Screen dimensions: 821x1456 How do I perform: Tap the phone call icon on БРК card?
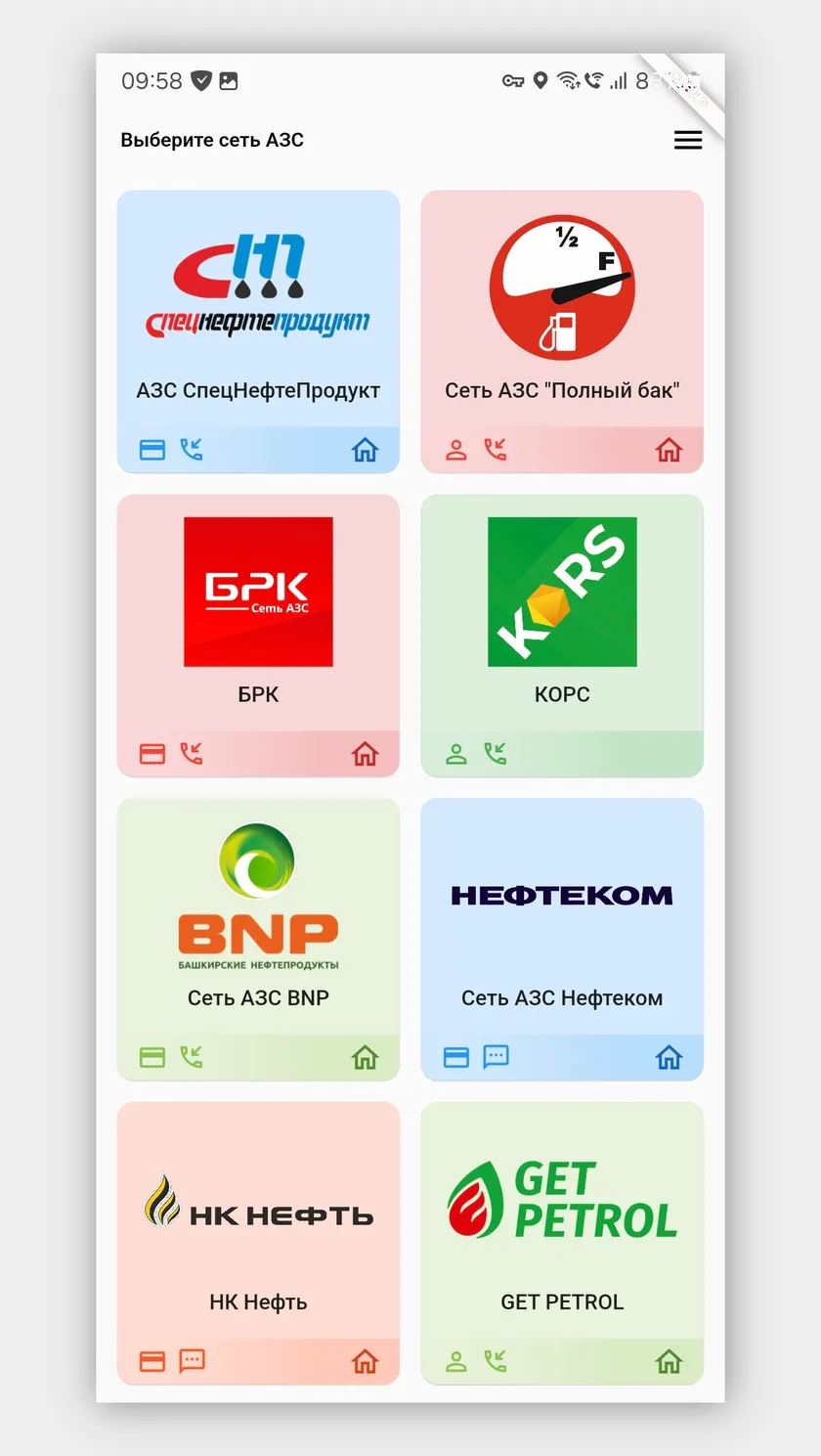192,754
